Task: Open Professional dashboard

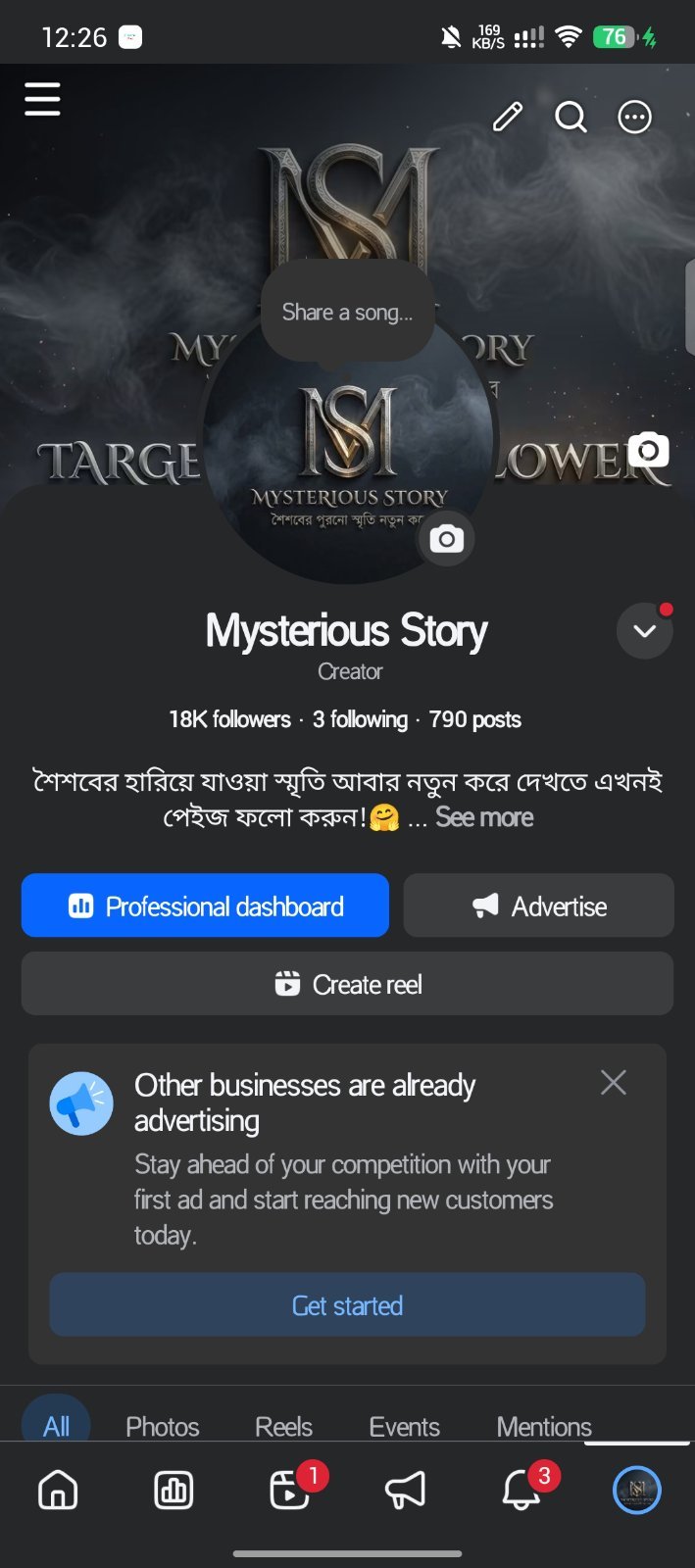Action: [x=205, y=906]
